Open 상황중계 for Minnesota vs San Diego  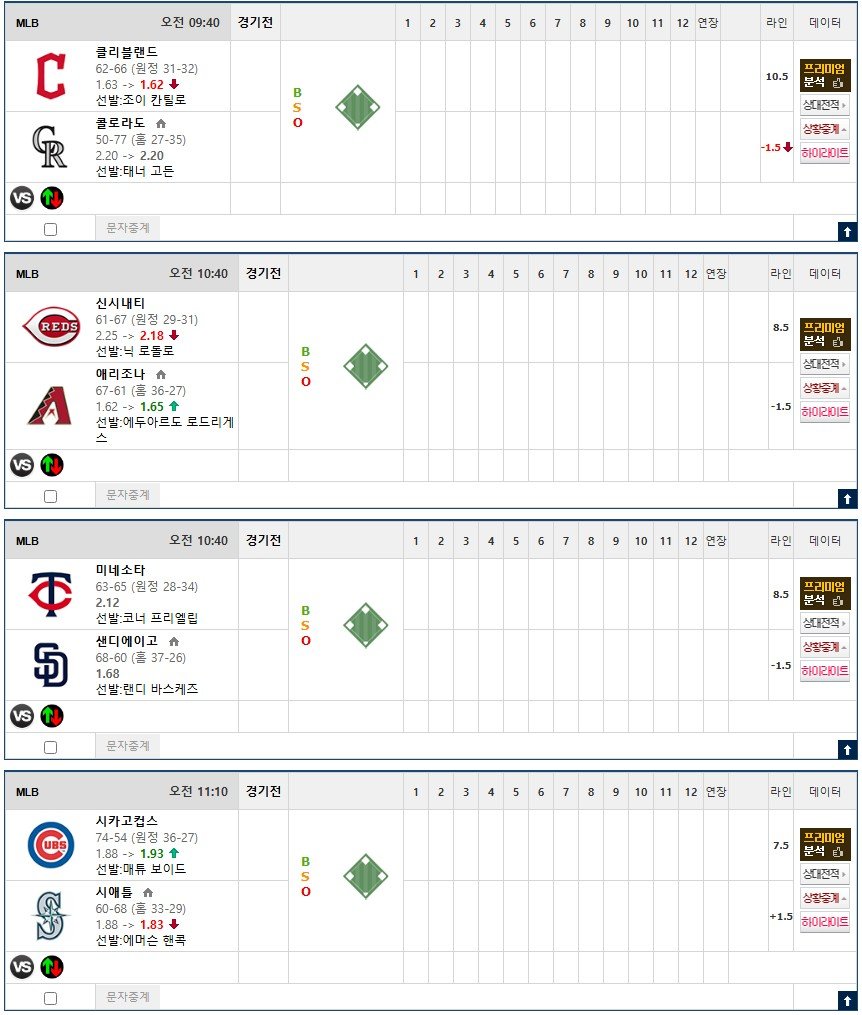(824, 647)
